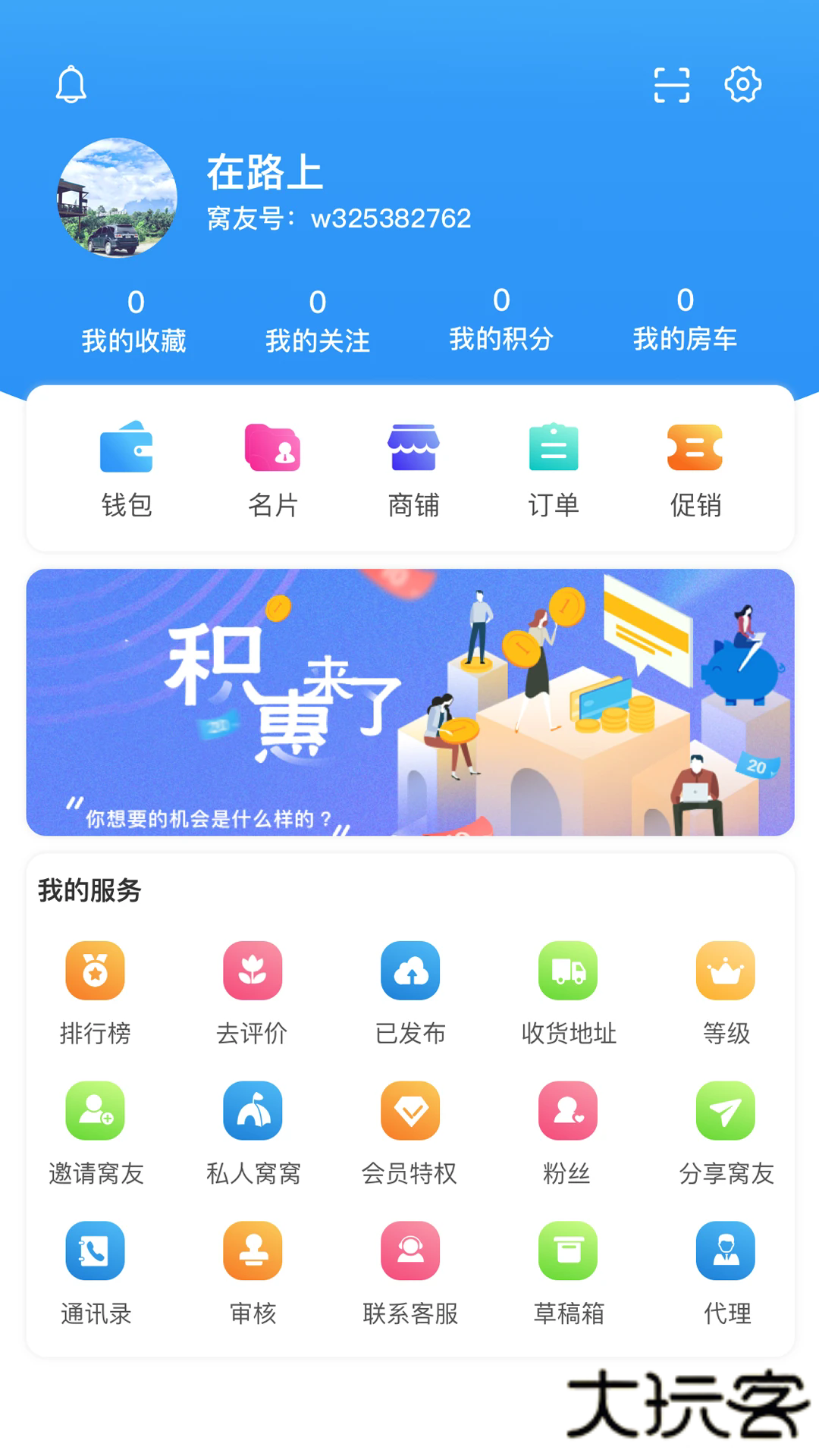Image resolution: width=819 pixels, height=1456 pixels.
Task: Open the QR code scanner
Action: pyautogui.click(x=672, y=83)
